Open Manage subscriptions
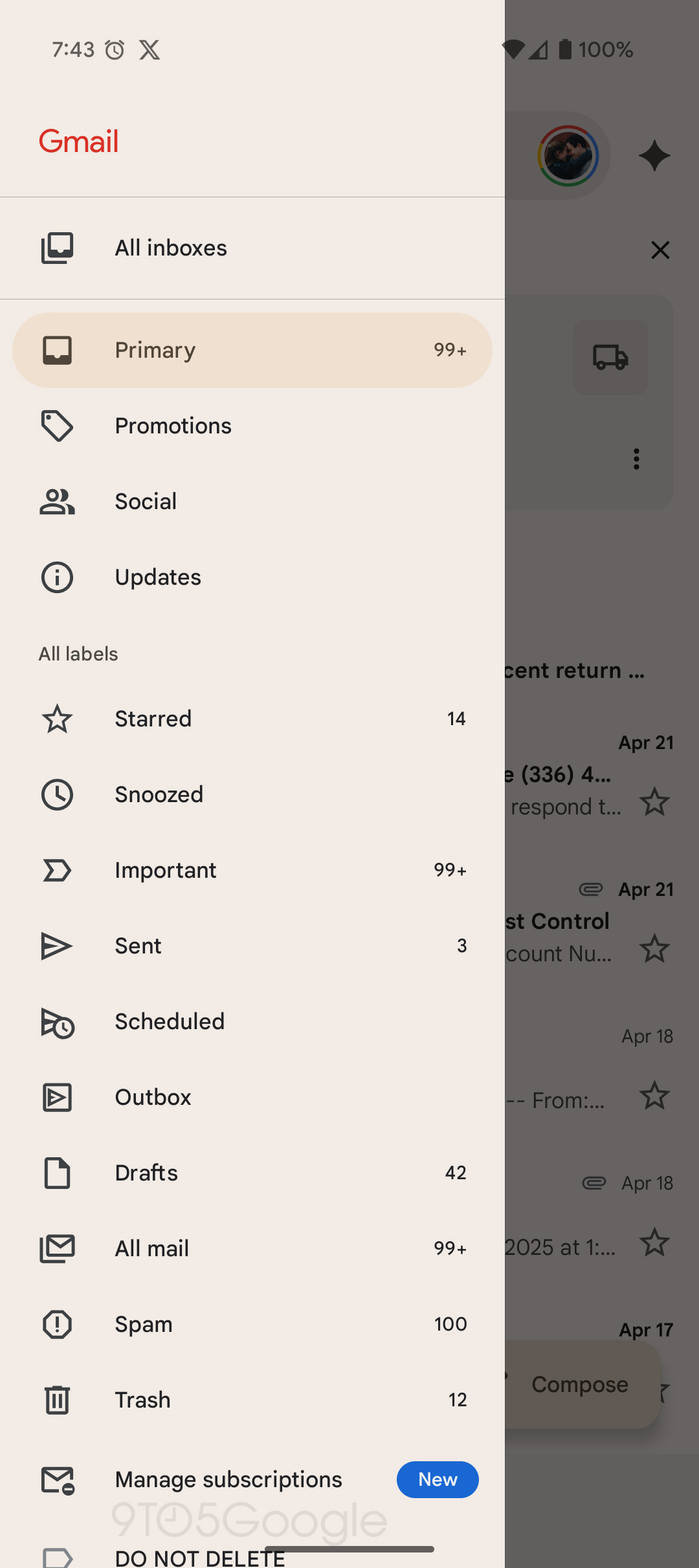This screenshot has height=1568, width=699. pos(228,1479)
